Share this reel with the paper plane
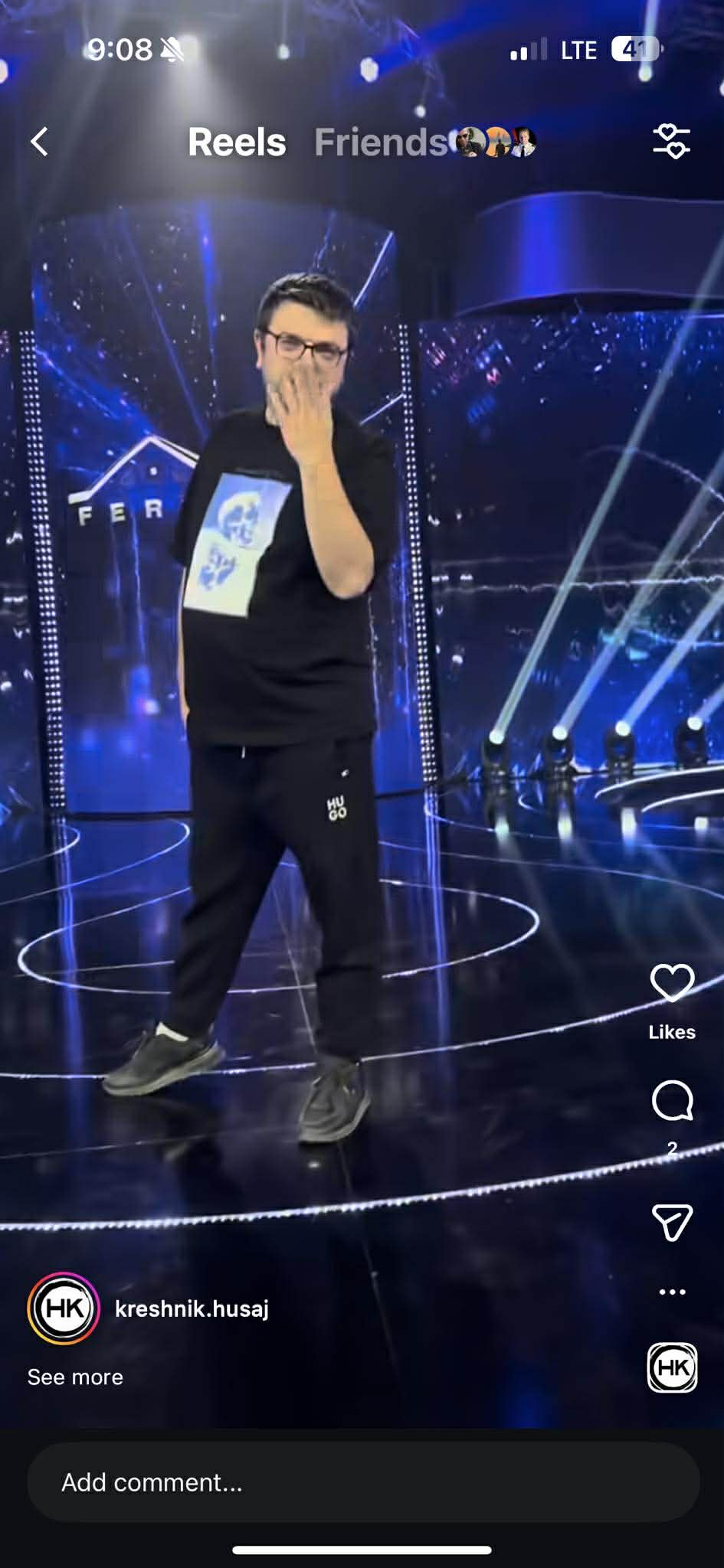 672,1221
